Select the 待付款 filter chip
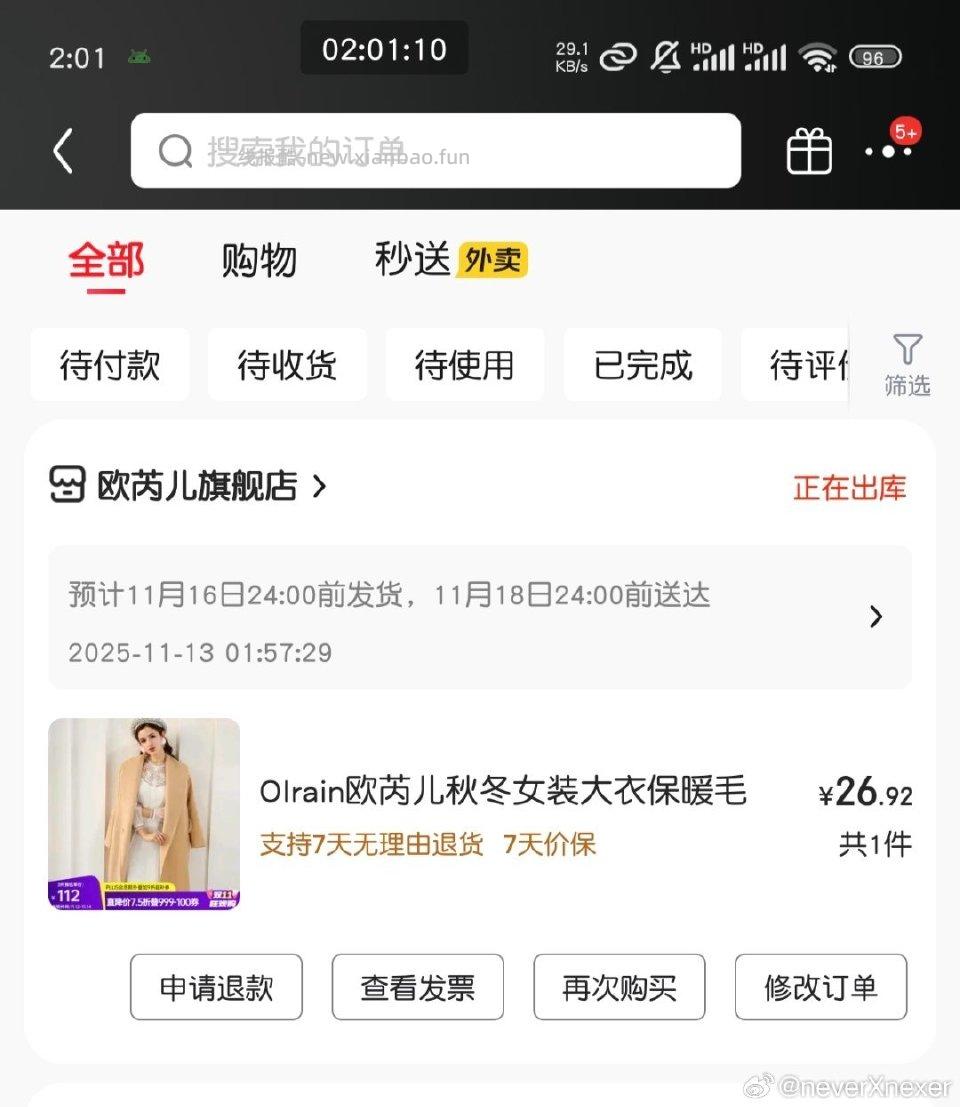Image resolution: width=960 pixels, height=1107 pixels. click(110, 364)
